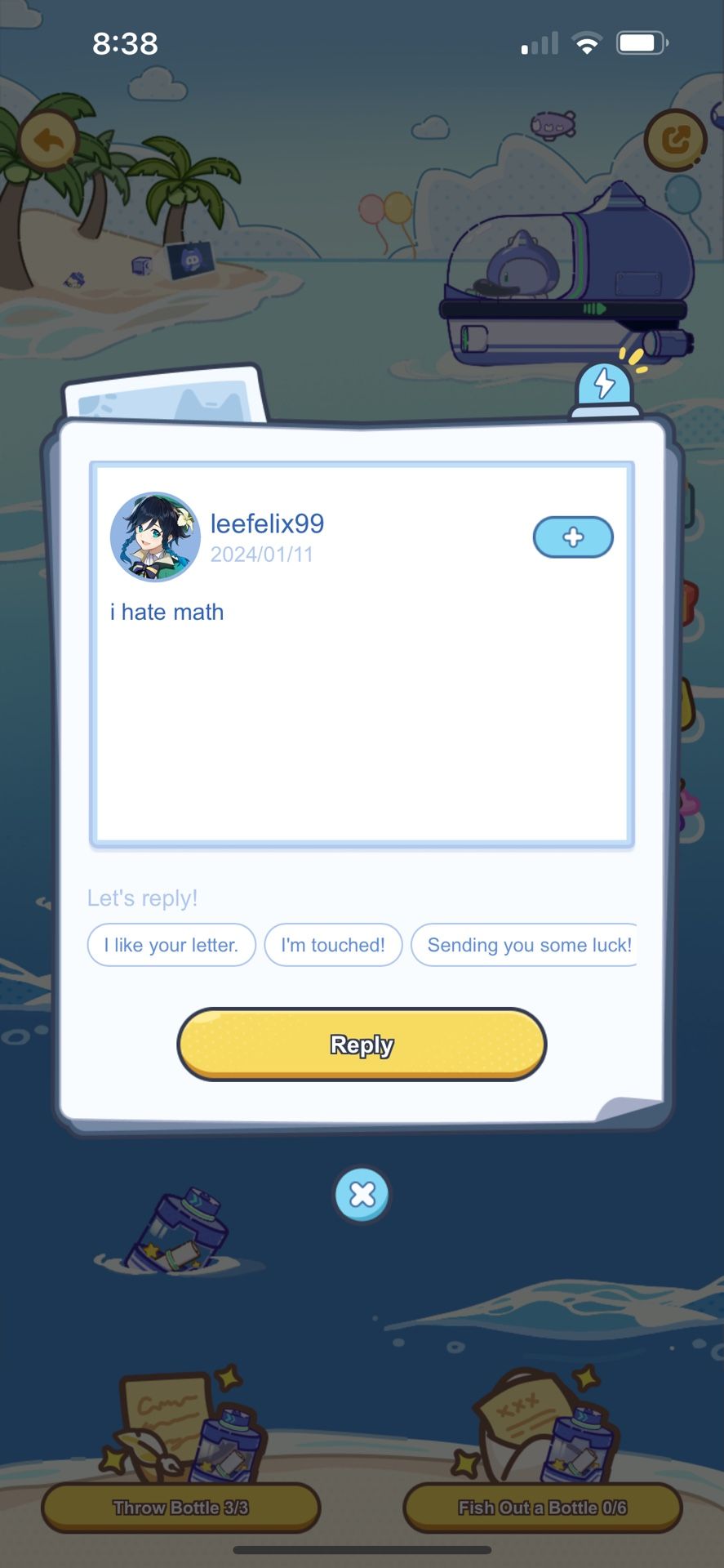Image resolution: width=724 pixels, height=1568 pixels.
Task: Select the "I like your letter." quick reply
Action: pyautogui.click(x=171, y=945)
